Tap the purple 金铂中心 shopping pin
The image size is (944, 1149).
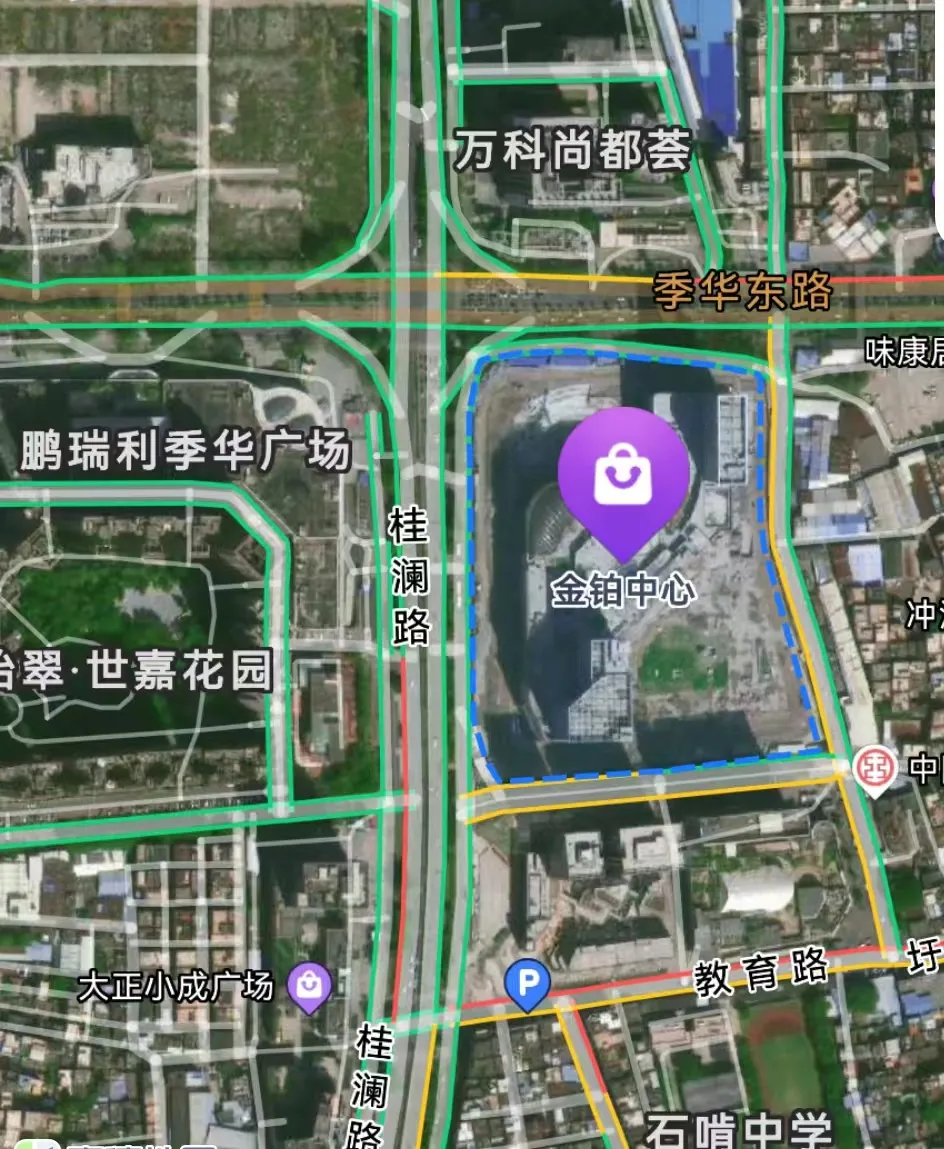point(623,484)
